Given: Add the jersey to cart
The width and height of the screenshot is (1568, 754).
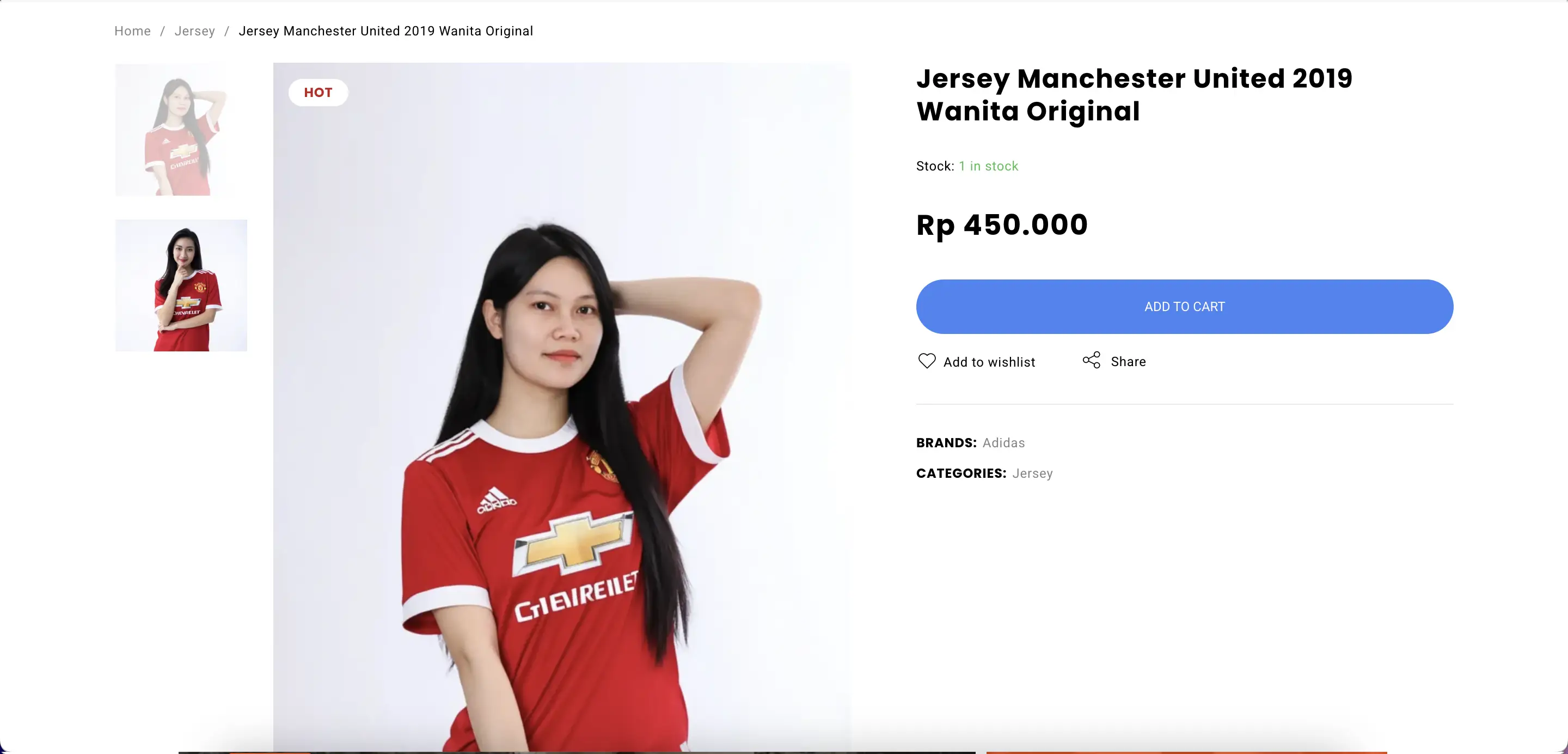Looking at the screenshot, I should (x=1184, y=306).
